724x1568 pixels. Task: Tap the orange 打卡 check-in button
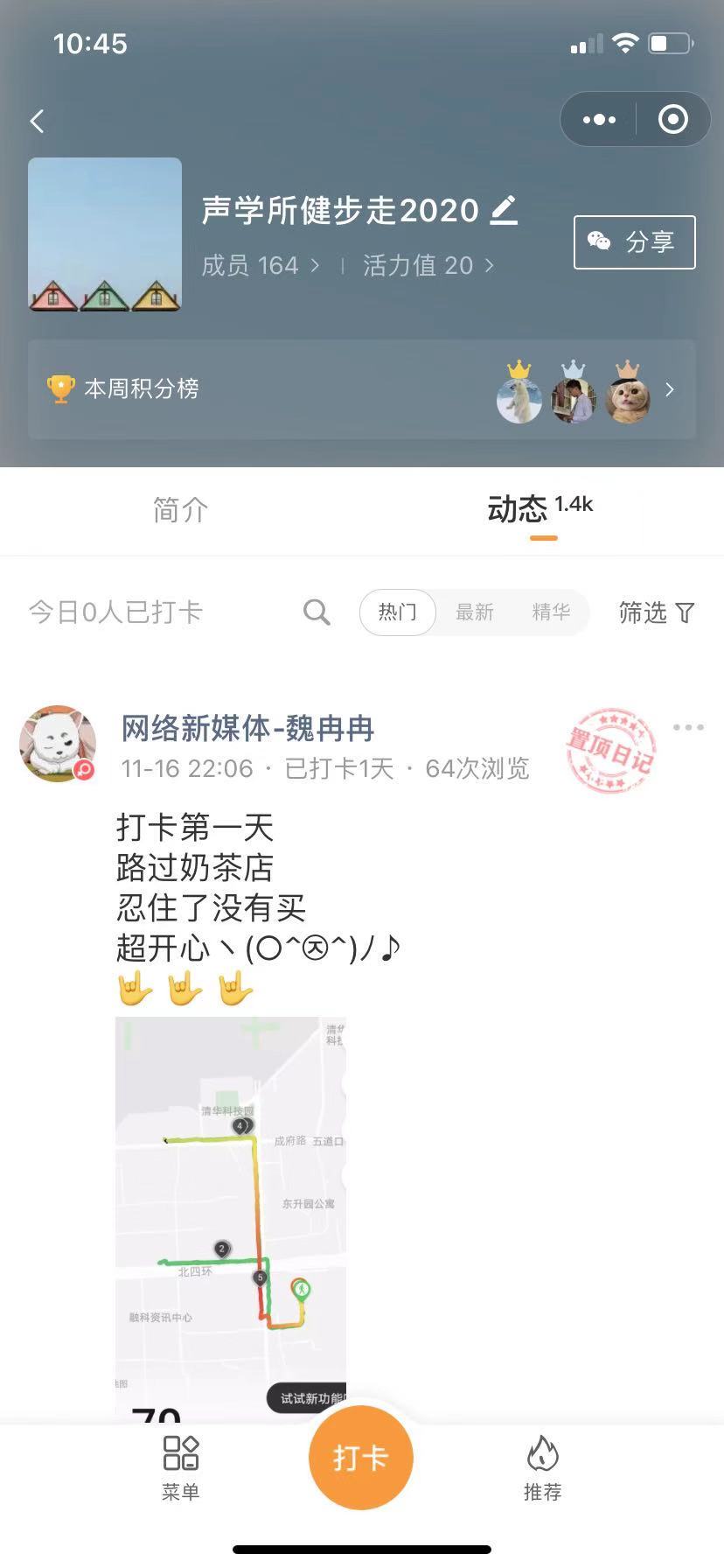(x=360, y=1458)
